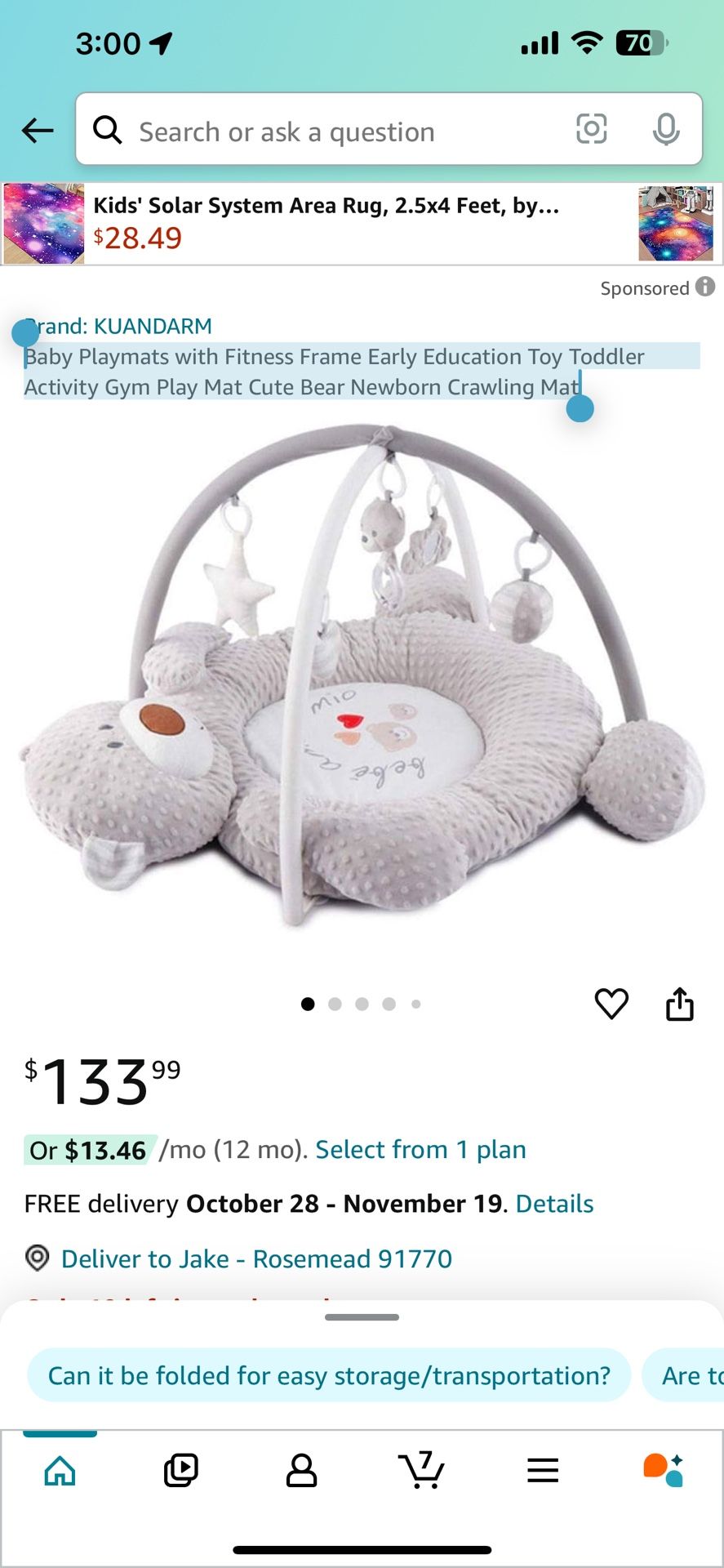
Task: Show info about the Sponsored label
Action: pos(705,287)
